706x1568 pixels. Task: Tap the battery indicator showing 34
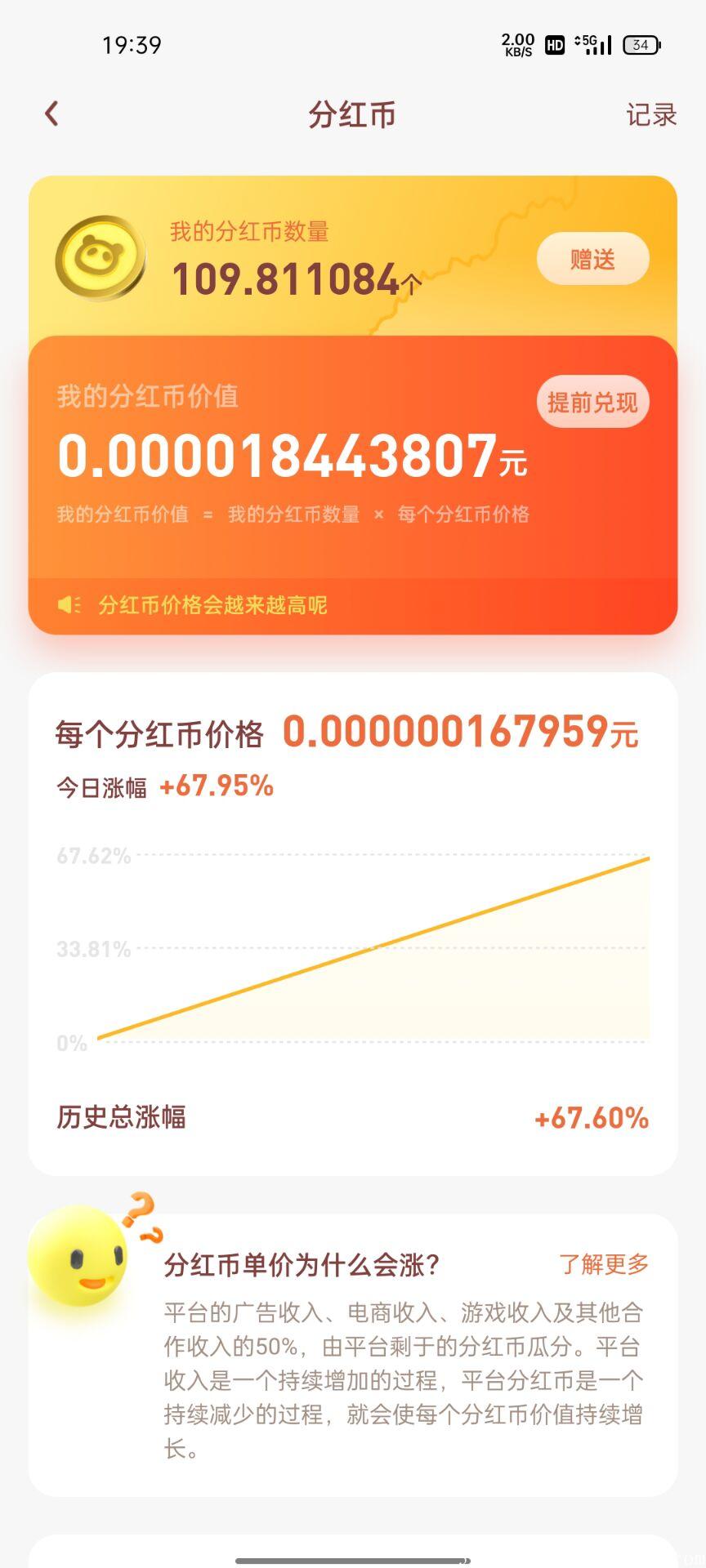[641, 45]
